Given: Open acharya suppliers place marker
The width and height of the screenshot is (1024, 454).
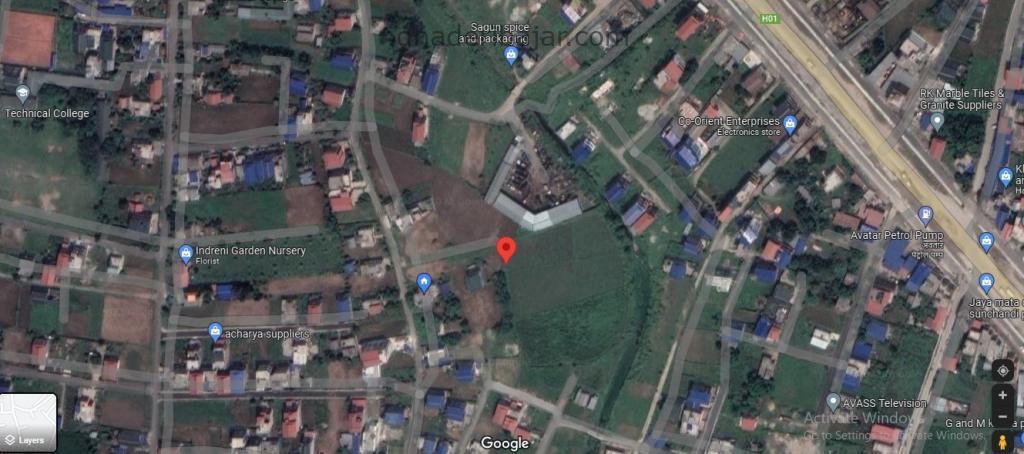Looking at the screenshot, I should pos(215,331).
